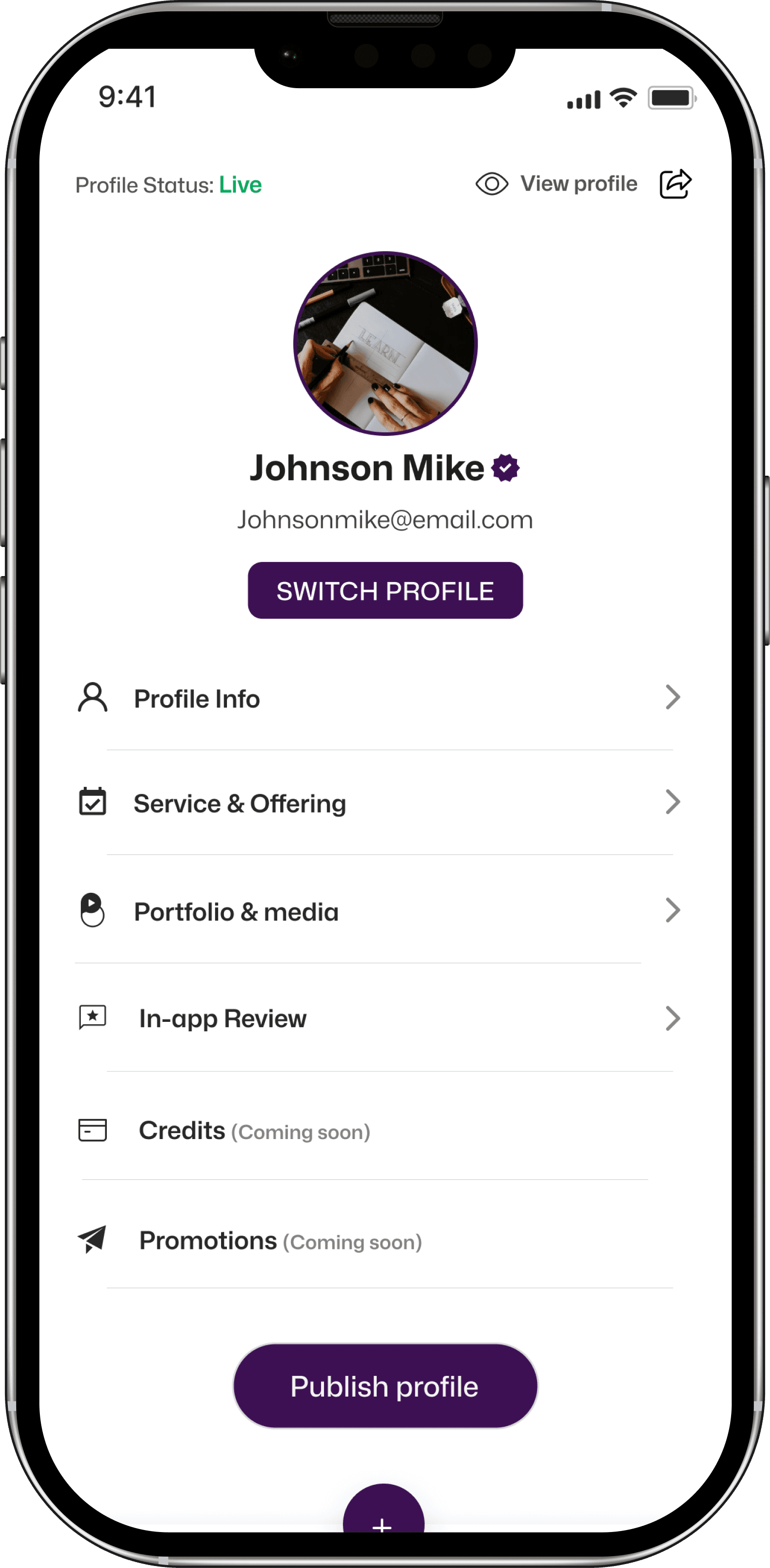Screen dimensions: 770x1568
Task: Open Profile Info
Action: [x=378, y=698]
